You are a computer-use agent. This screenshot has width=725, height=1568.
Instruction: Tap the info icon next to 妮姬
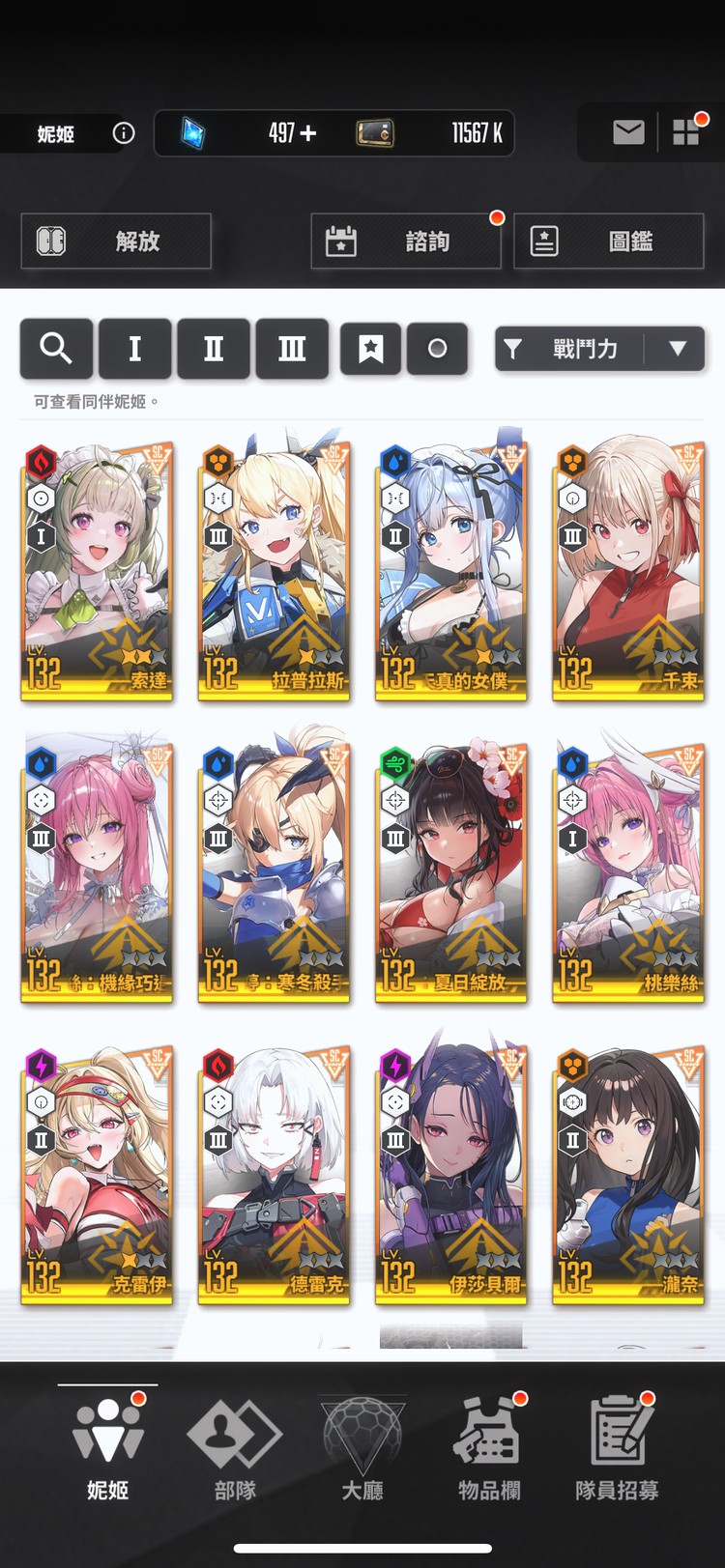coord(124,133)
